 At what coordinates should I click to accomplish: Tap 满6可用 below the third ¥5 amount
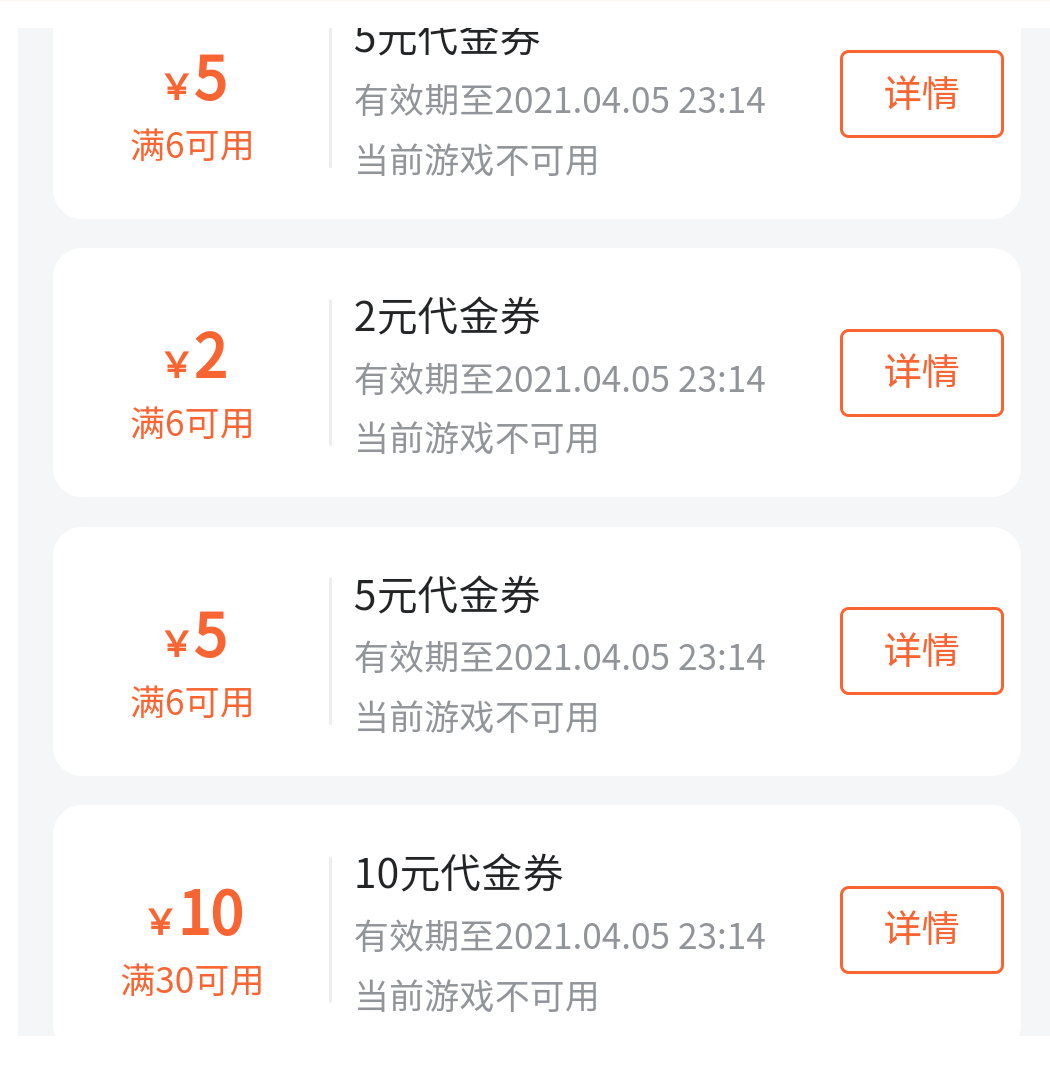(192, 702)
